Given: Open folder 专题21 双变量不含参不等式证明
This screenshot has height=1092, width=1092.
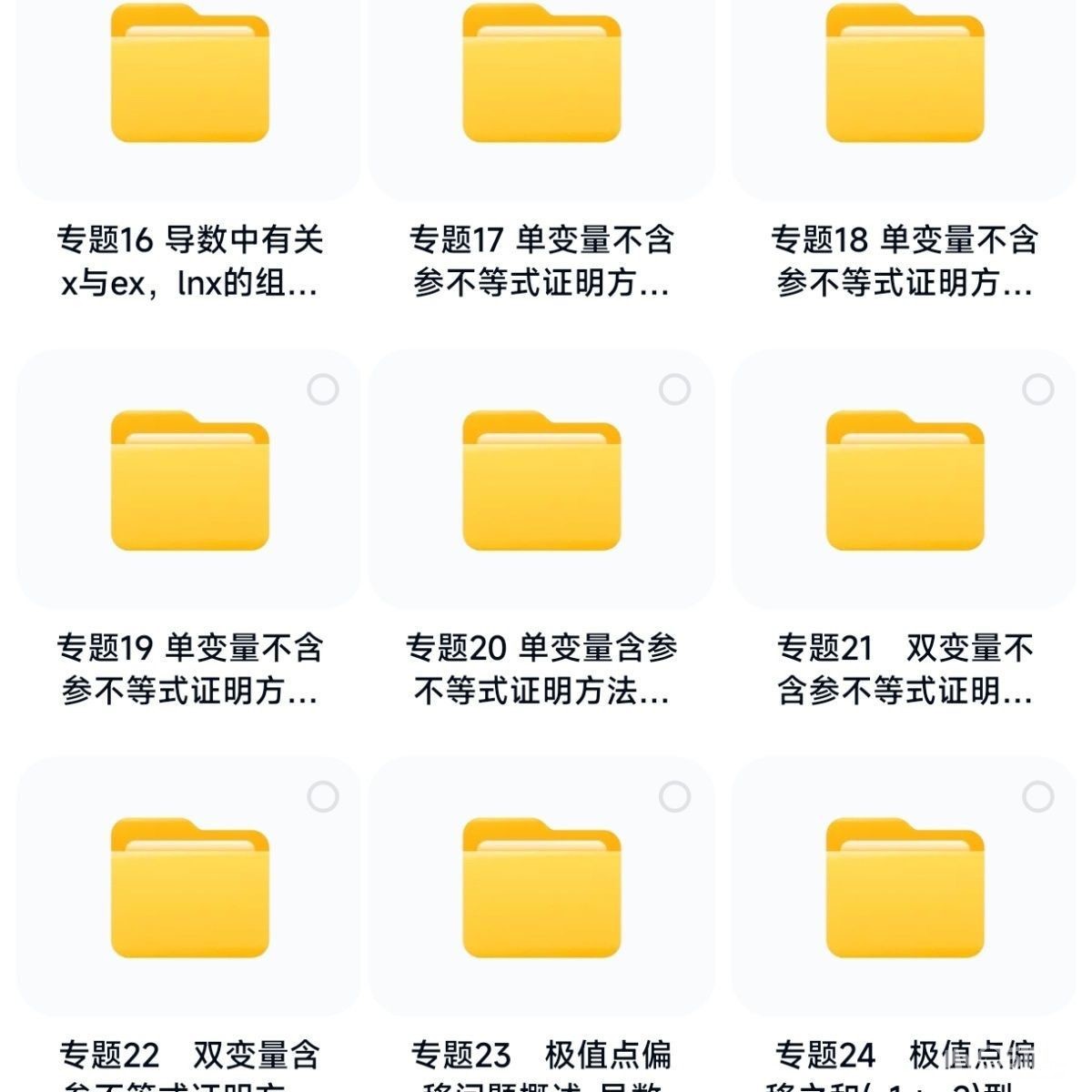Looking at the screenshot, I should (905, 482).
